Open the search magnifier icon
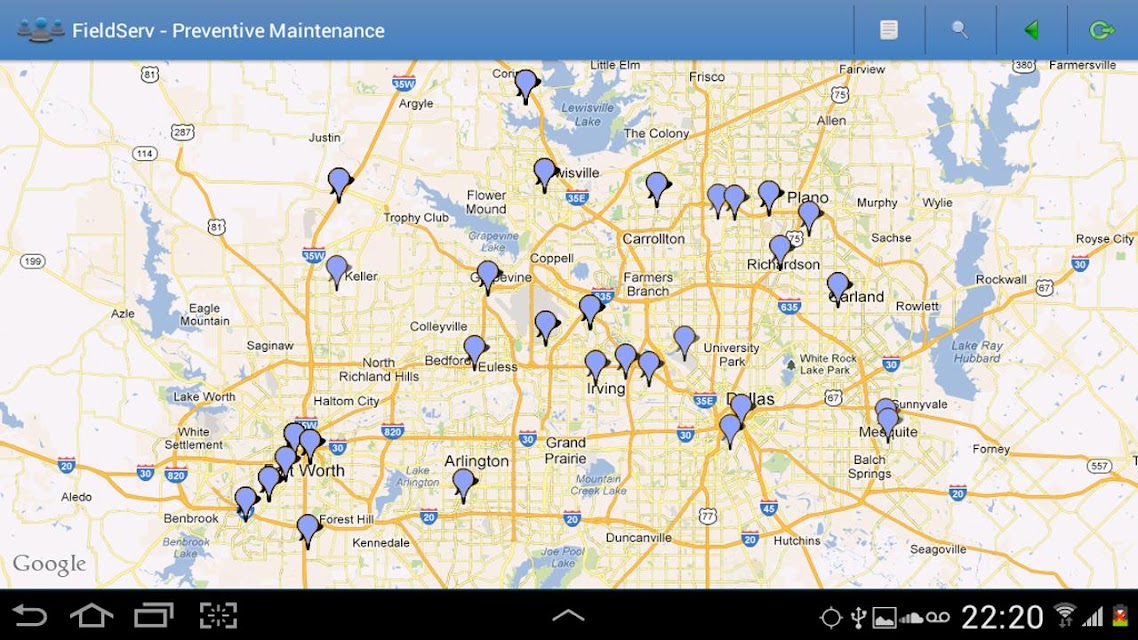 click(x=959, y=30)
